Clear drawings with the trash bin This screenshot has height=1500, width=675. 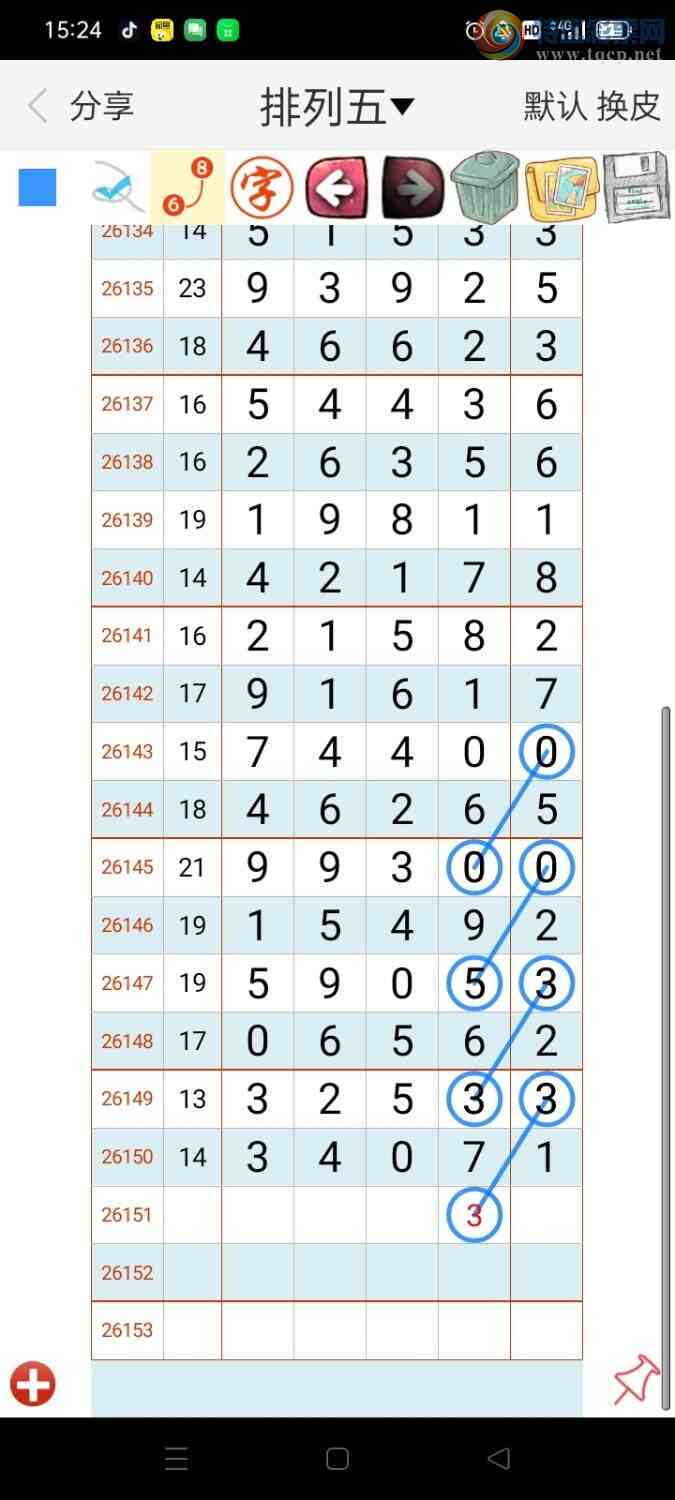click(x=486, y=186)
